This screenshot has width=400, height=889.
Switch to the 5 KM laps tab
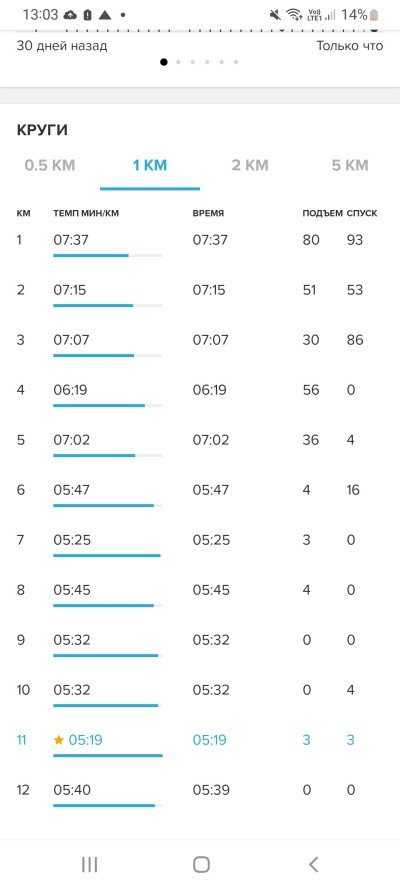pyautogui.click(x=350, y=166)
